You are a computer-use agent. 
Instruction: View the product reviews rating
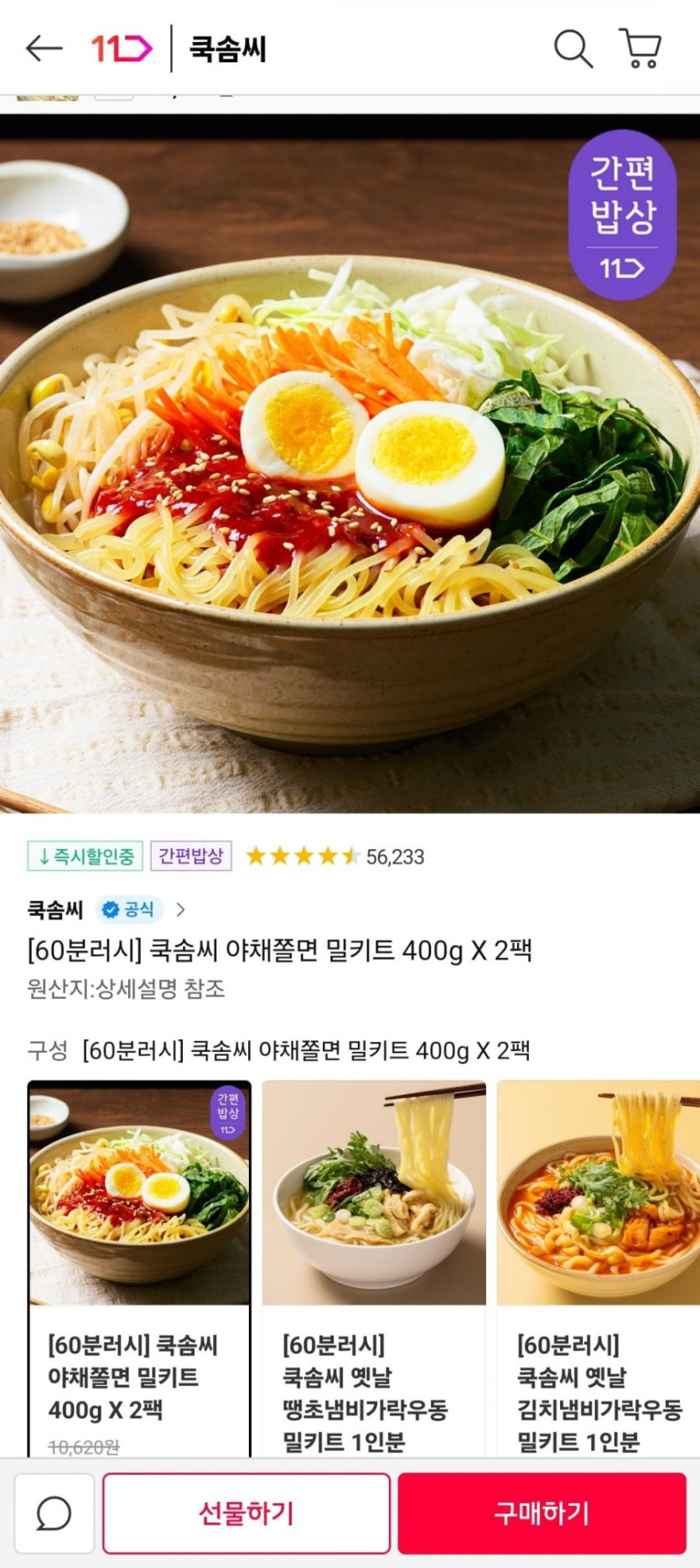334,856
